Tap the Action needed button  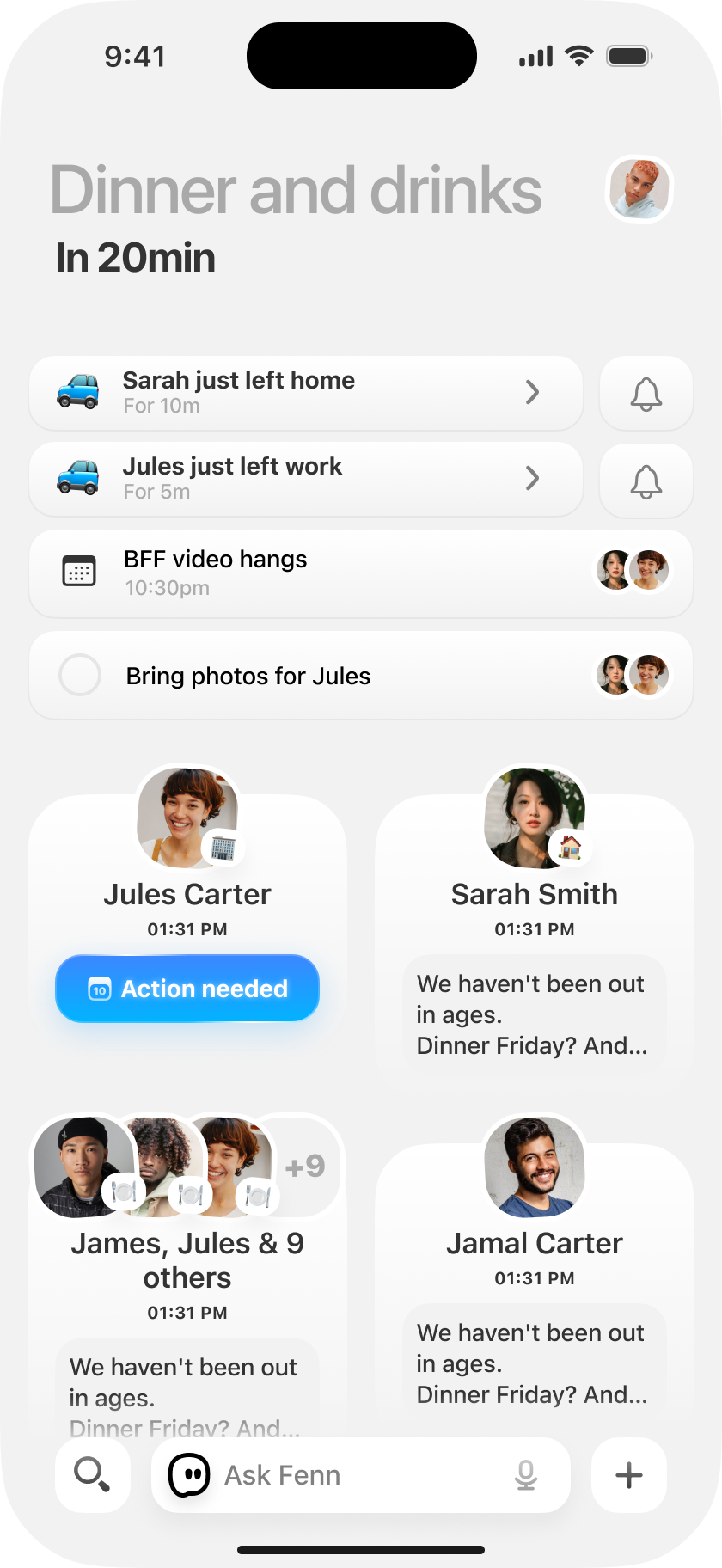click(x=187, y=989)
